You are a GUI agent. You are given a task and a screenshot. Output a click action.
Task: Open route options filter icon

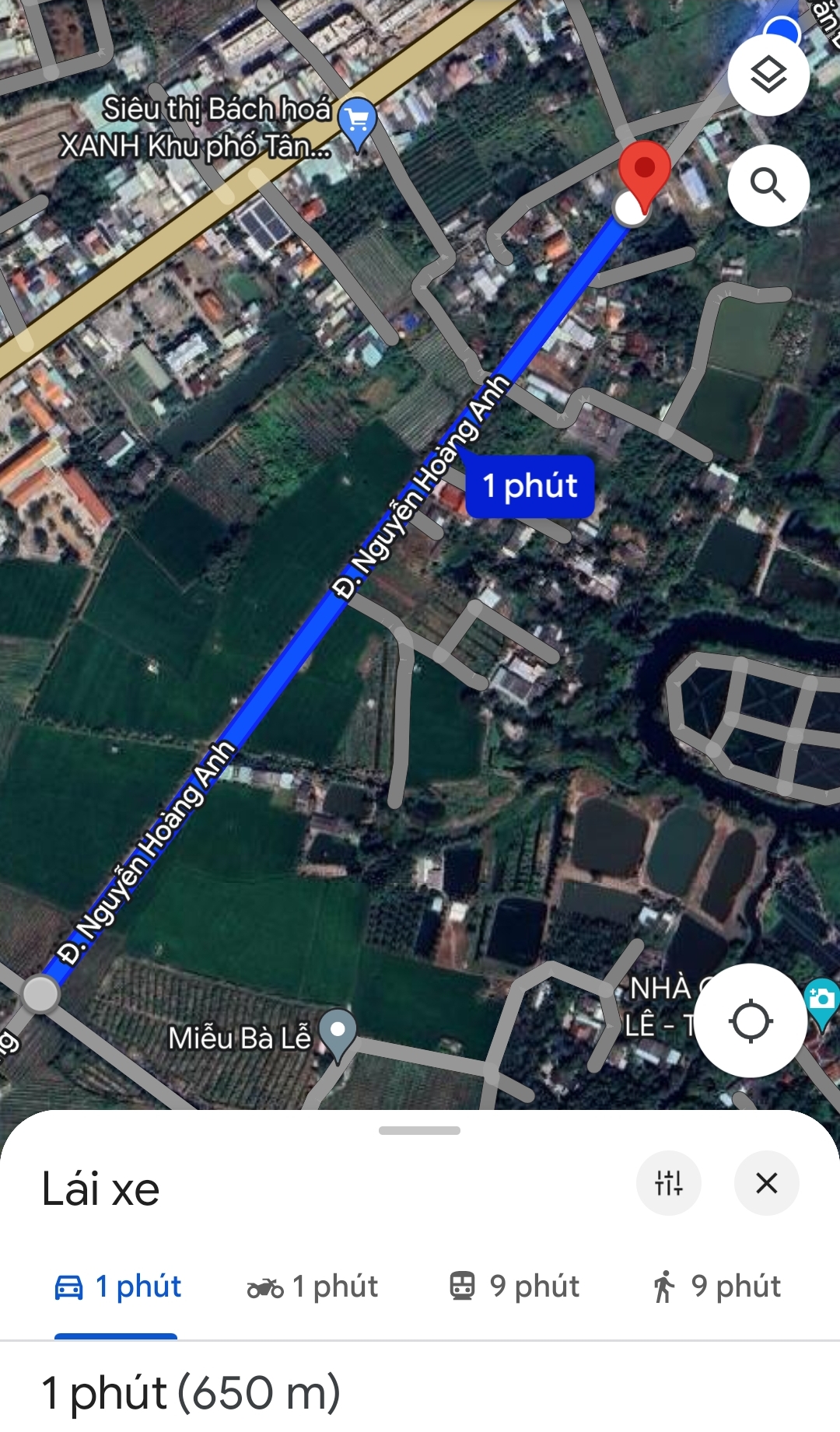[x=669, y=1183]
